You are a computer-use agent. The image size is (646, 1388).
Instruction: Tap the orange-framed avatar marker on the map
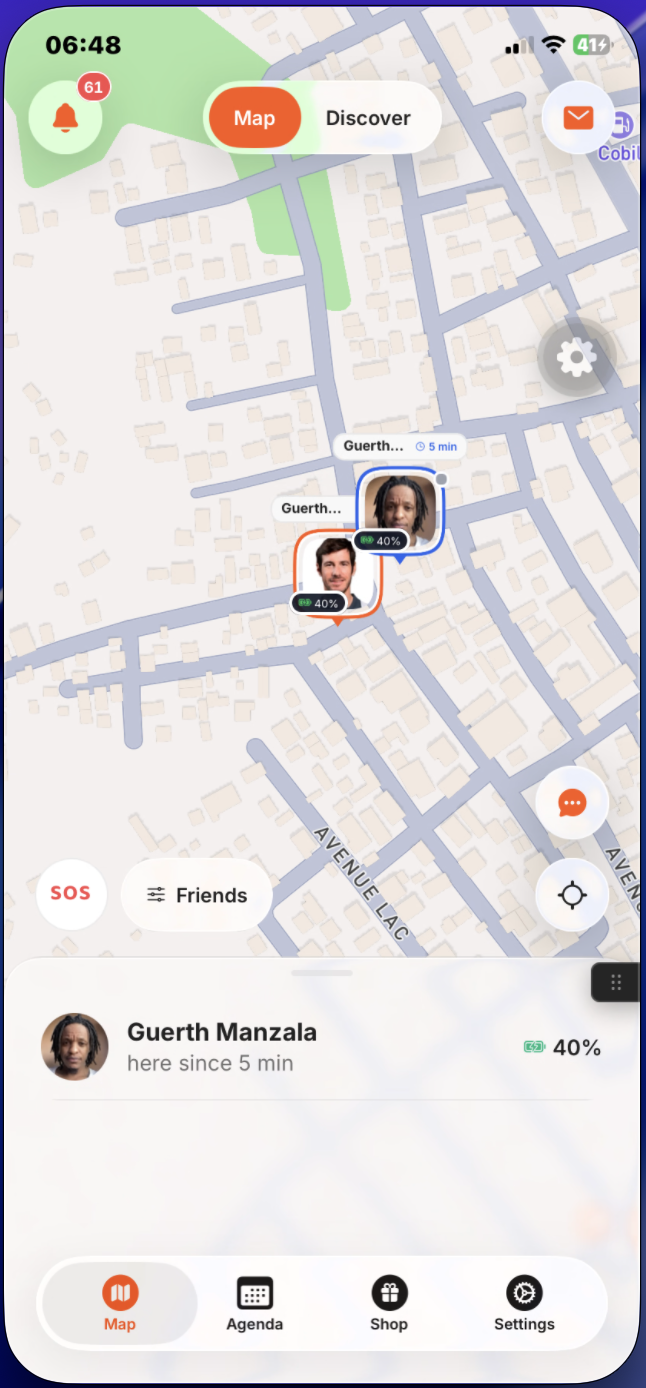tap(337, 575)
